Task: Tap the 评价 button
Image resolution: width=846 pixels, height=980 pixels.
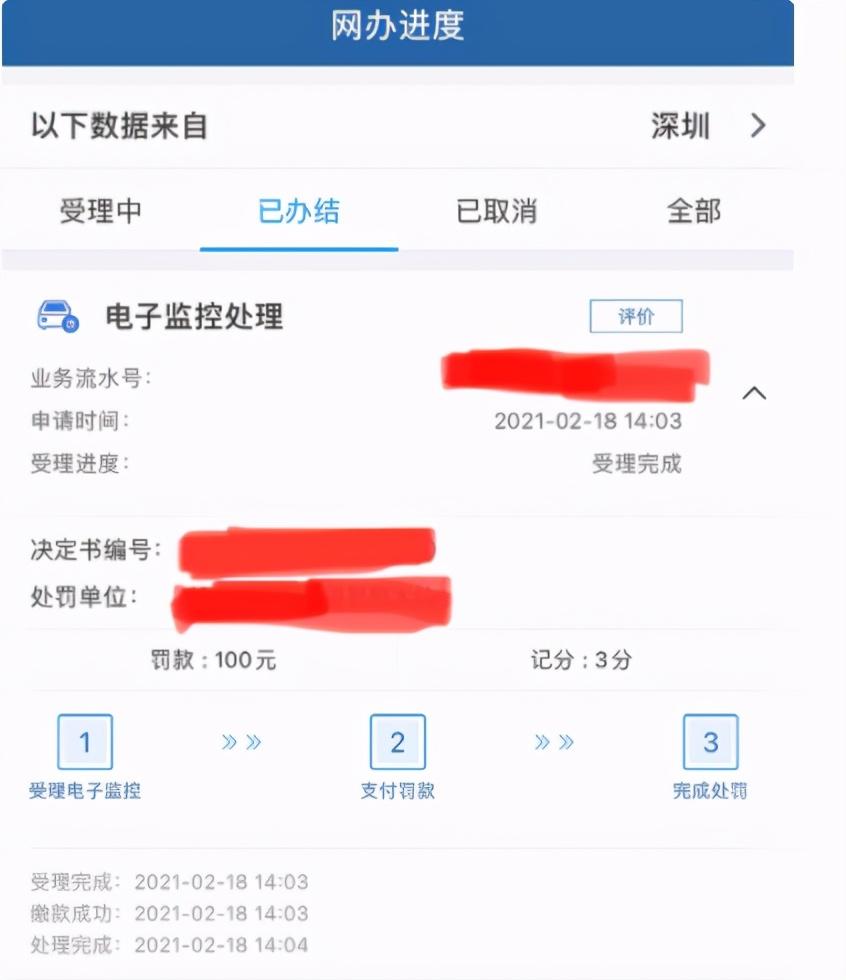Action: [636, 316]
